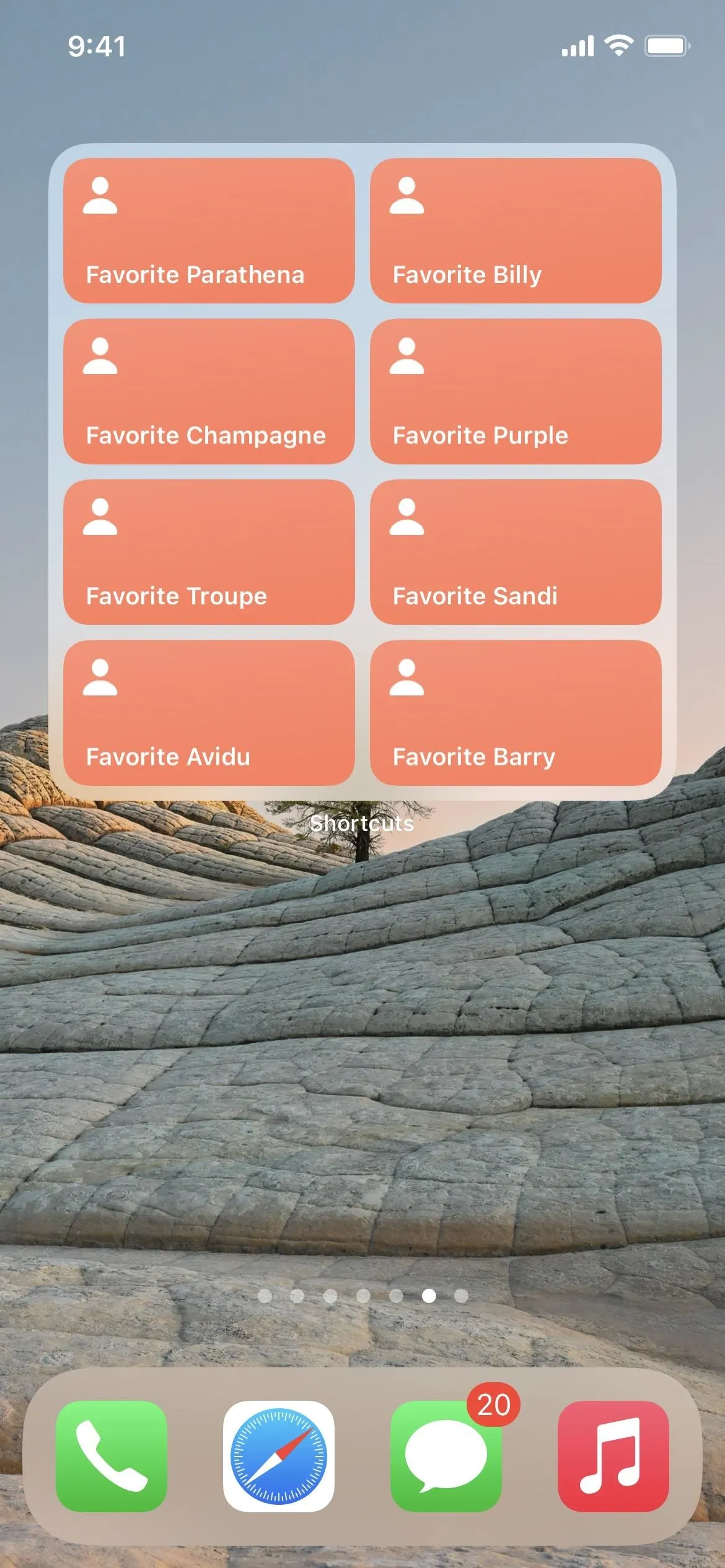Trigger the Favorite Sandi shortcut
Image resolution: width=725 pixels, height=1568 pixels.
point(516,552)
